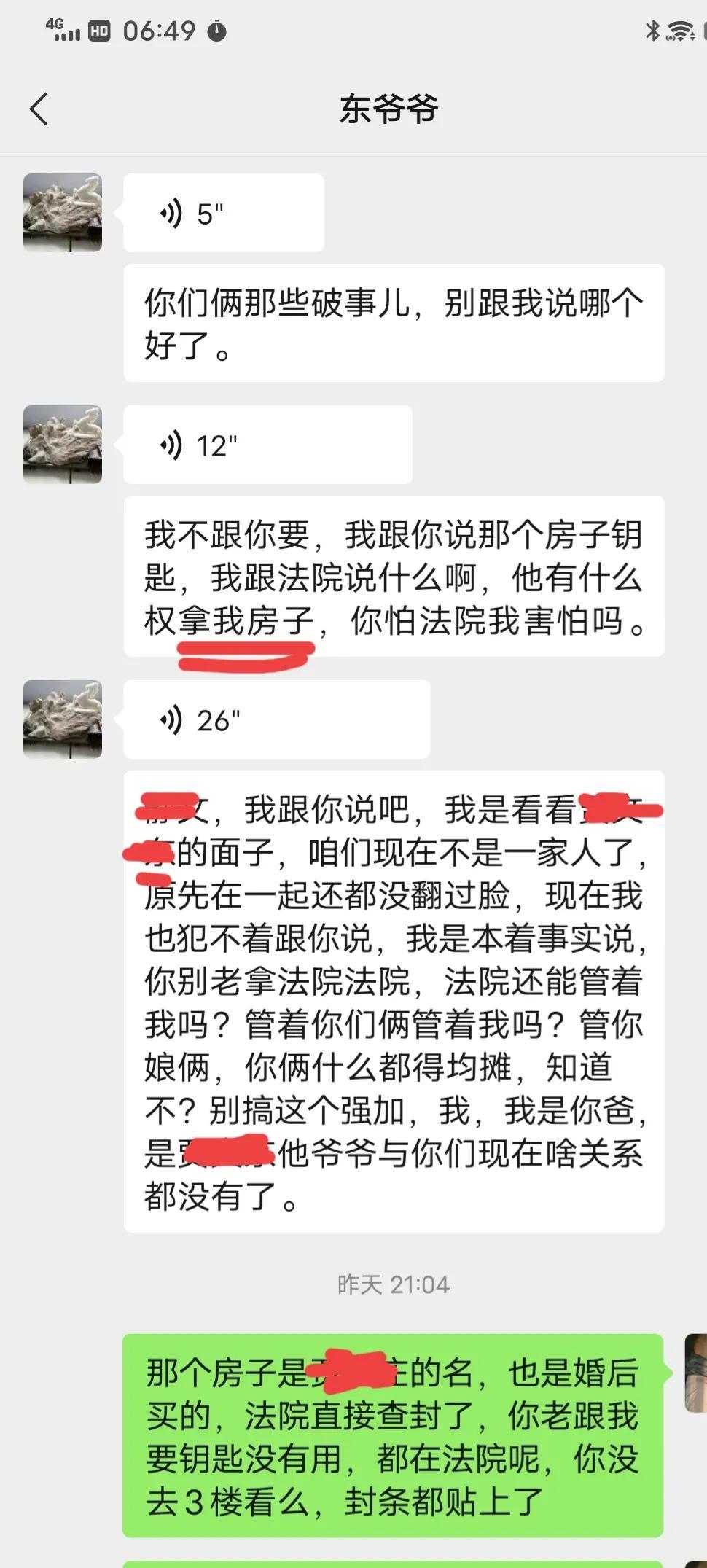Open contact avatar beside the 5" voice message
The height and width of the screenshot is (1568, 707).
(63, 213)
